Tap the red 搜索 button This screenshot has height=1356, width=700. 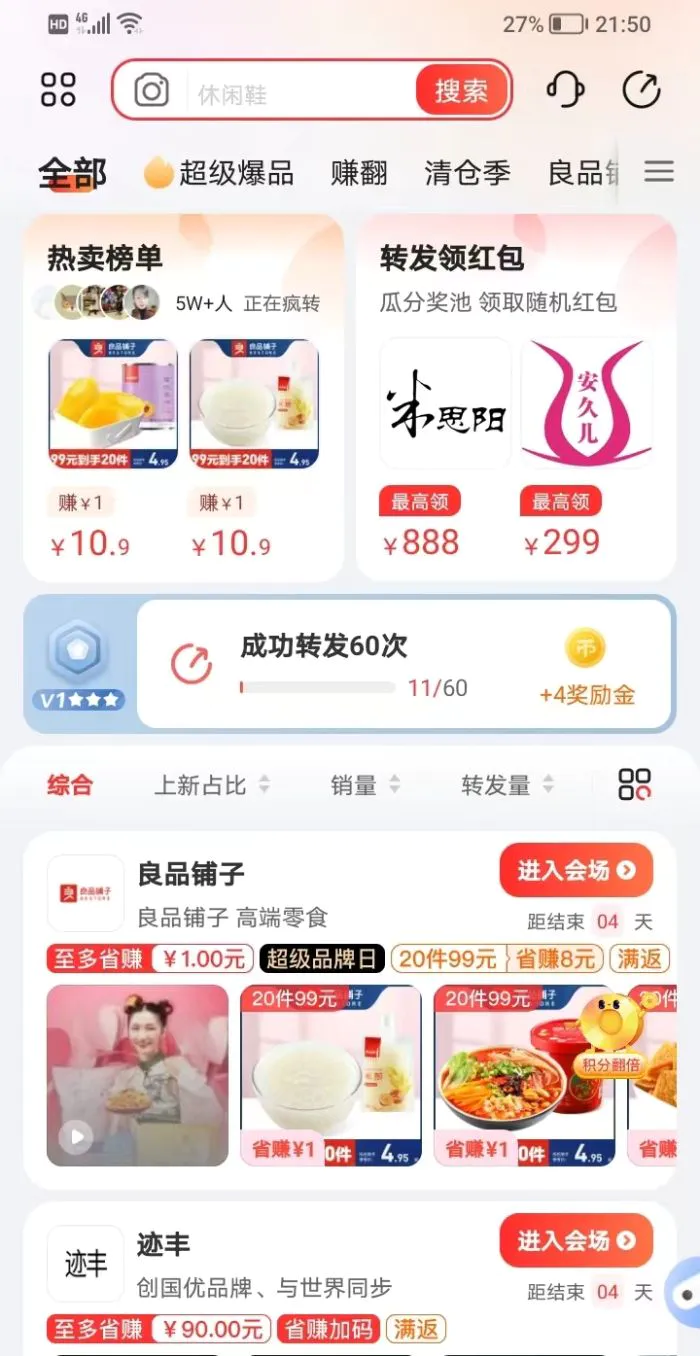[x=462, y=91]
